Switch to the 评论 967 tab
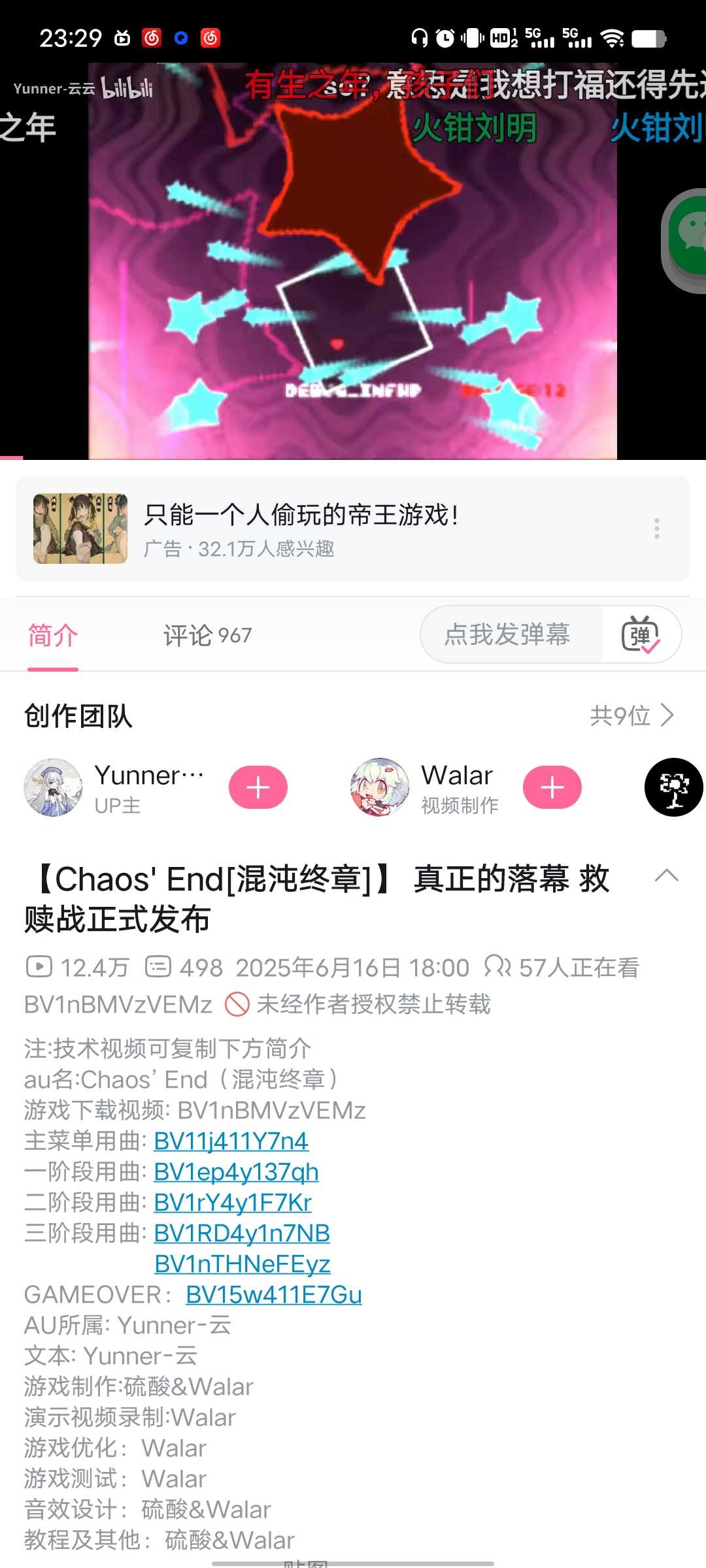The image size is (706, 1568). 207,635
